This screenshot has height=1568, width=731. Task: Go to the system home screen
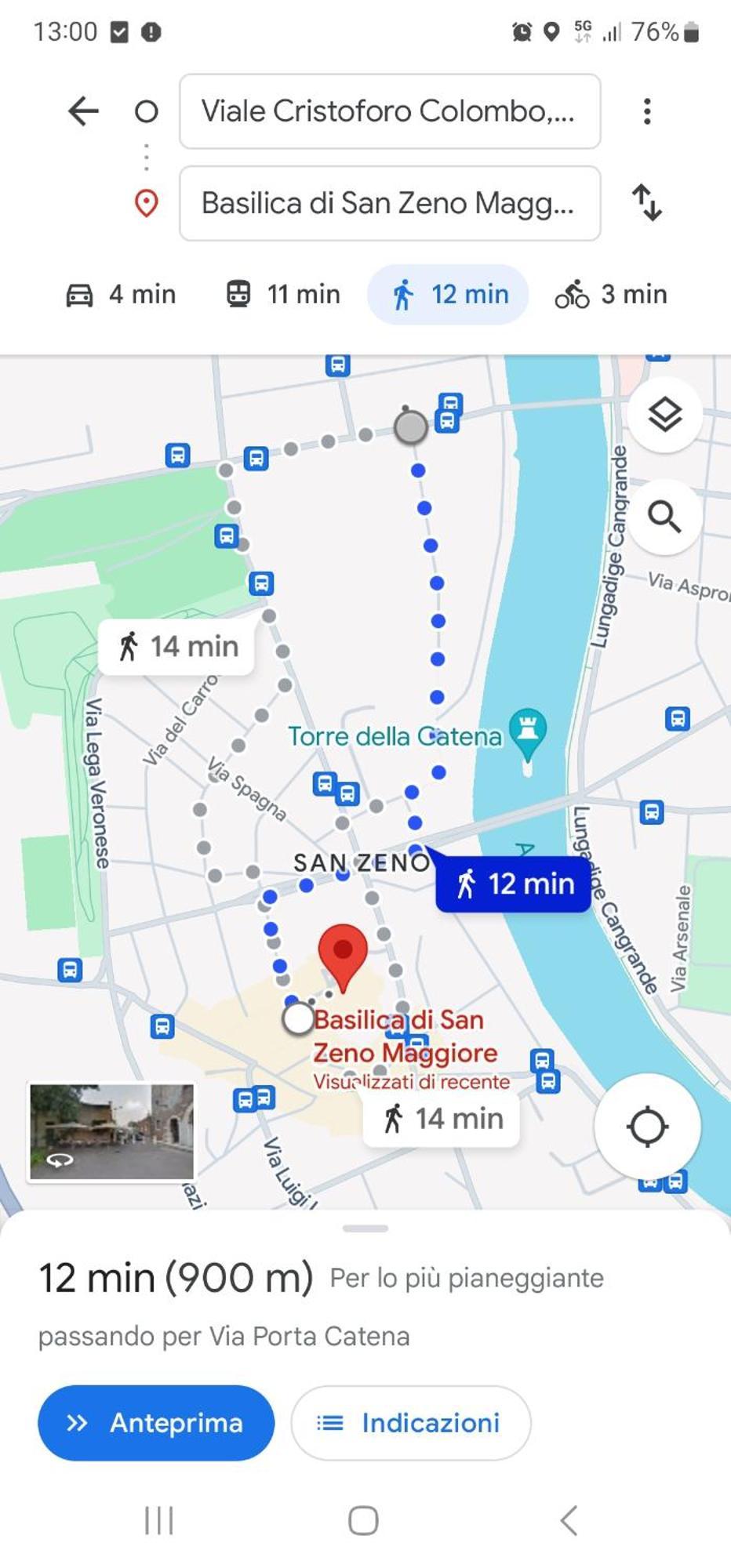pyautogui.click(x=363, y=1521)
